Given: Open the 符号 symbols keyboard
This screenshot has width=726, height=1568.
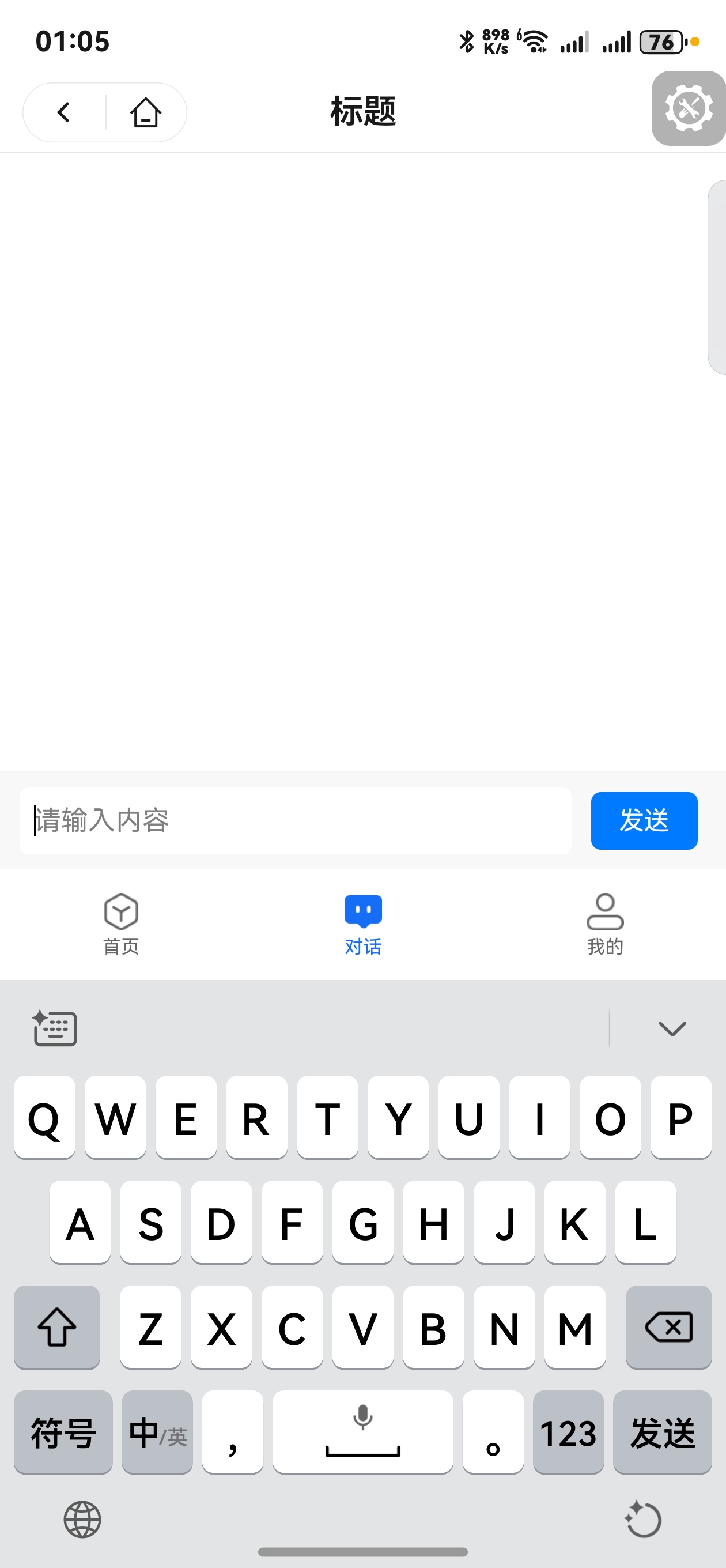Looking at the screenshot, I should [63, 1431].
